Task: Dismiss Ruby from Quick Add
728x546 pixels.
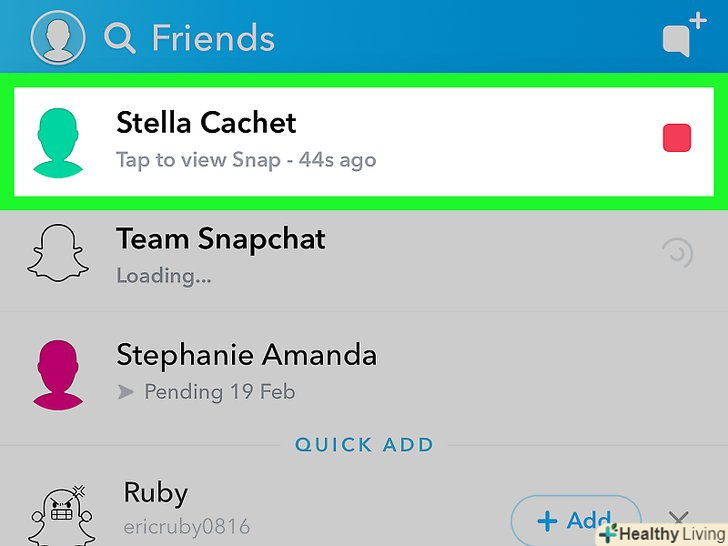Action: pos(679,519)
